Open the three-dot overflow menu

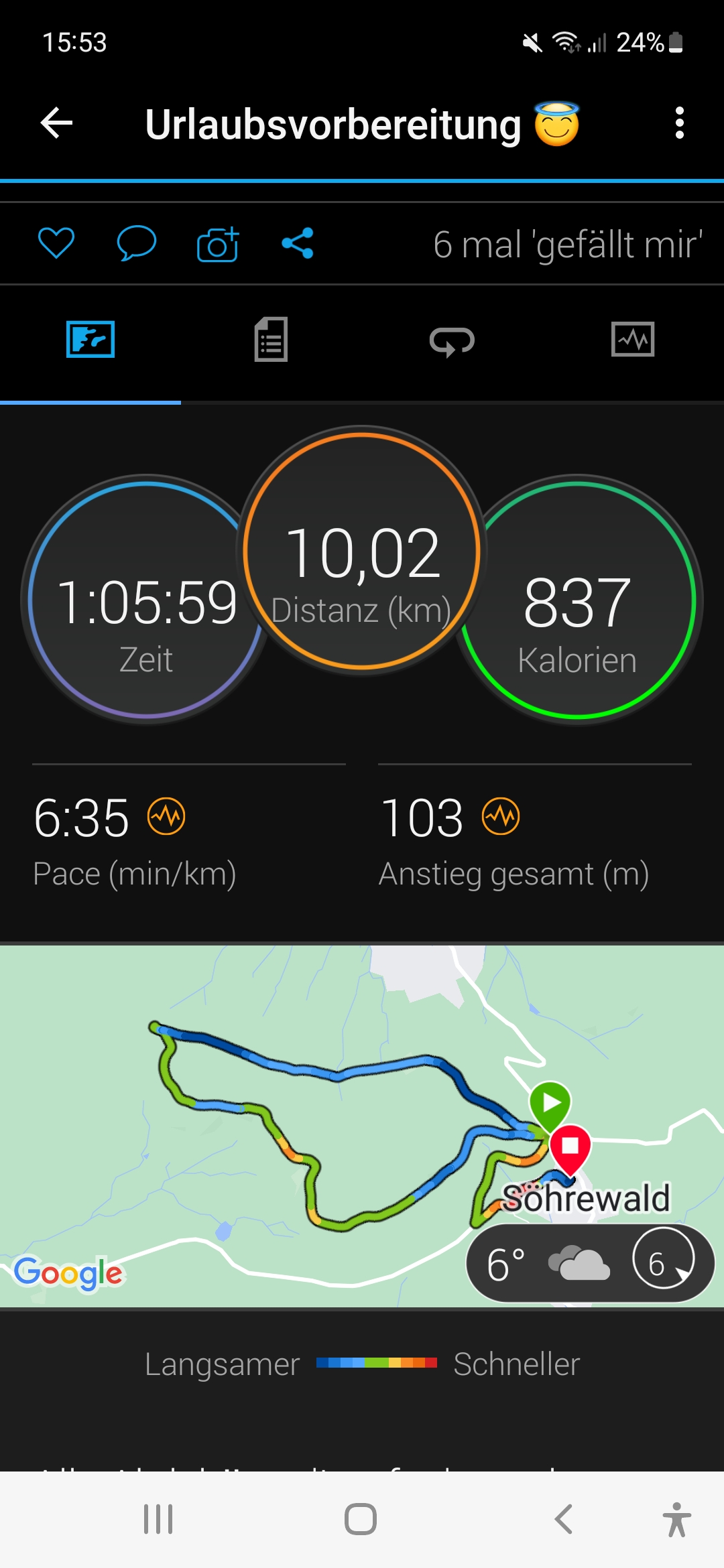(x=679, y=123)
